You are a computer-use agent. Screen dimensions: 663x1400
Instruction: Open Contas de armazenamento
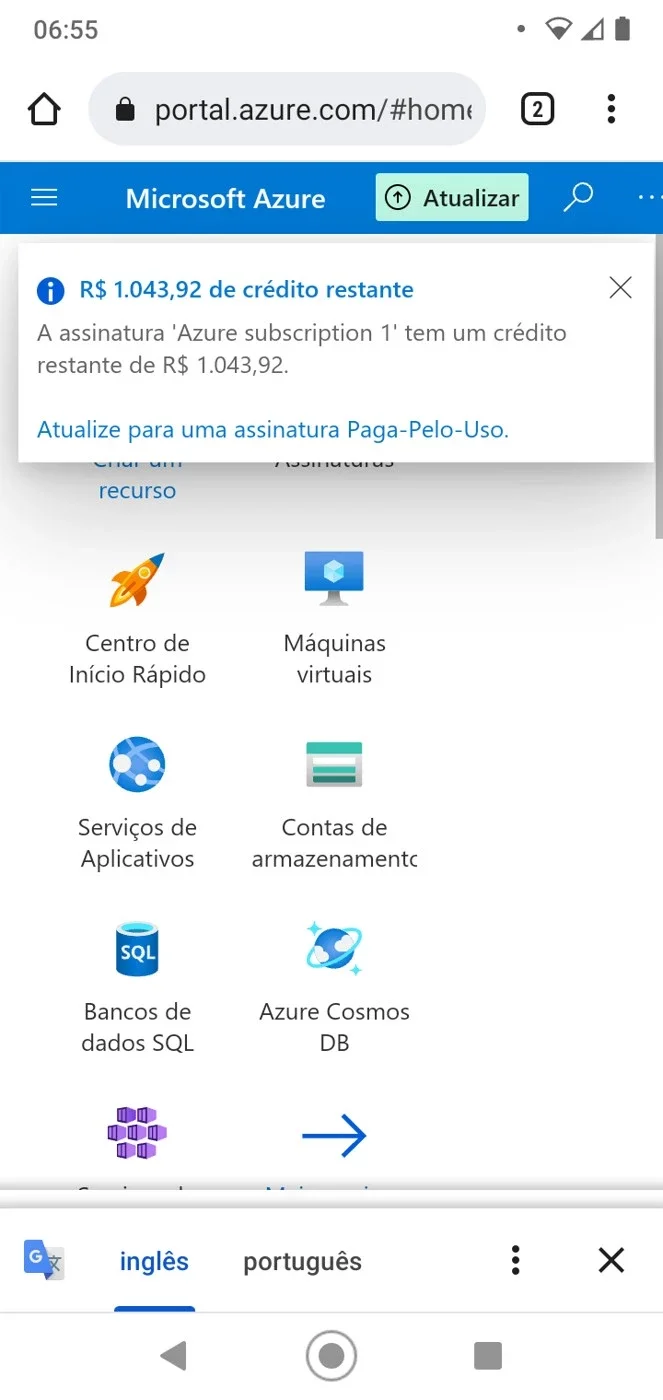pos(334,804)
